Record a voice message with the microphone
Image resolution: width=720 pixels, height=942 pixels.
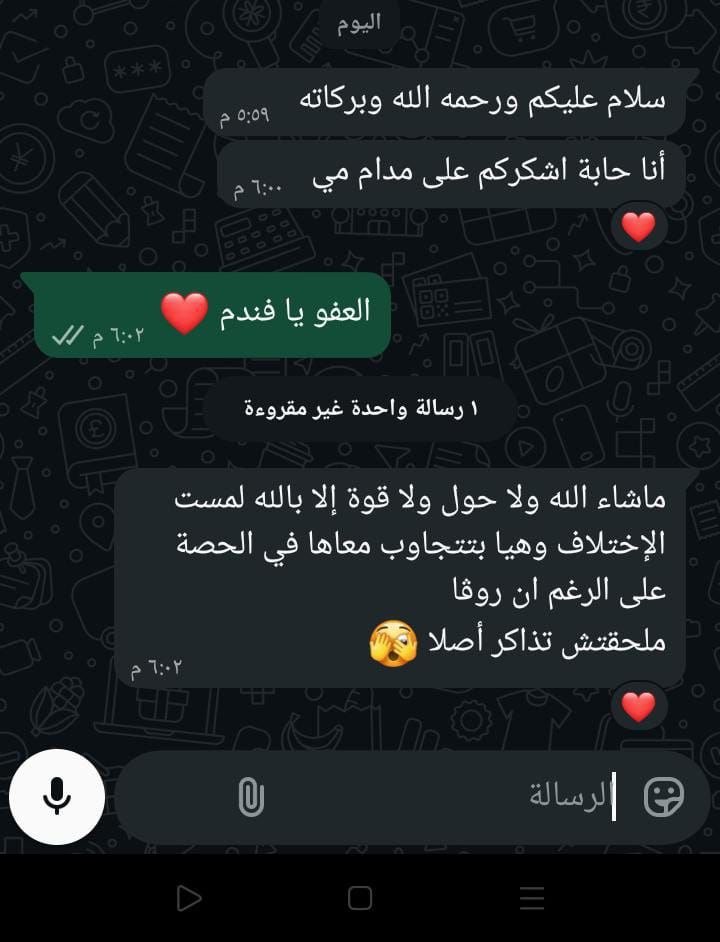(57, 797)
